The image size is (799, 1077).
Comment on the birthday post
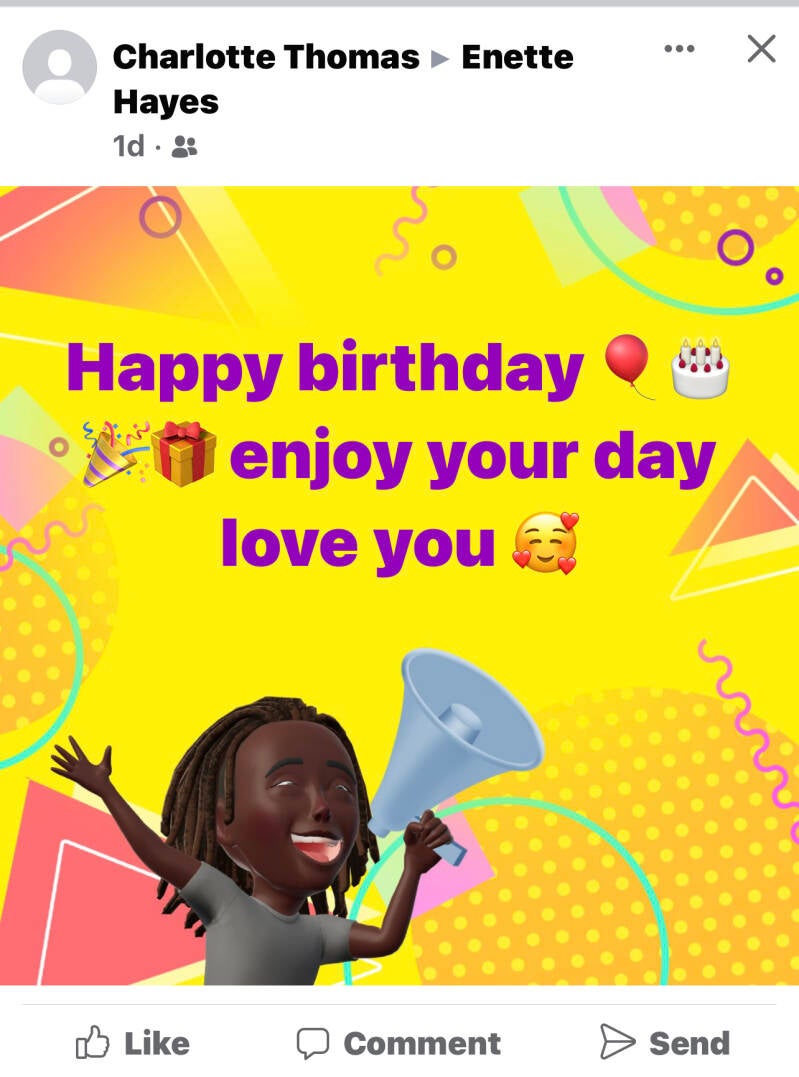399,1043
